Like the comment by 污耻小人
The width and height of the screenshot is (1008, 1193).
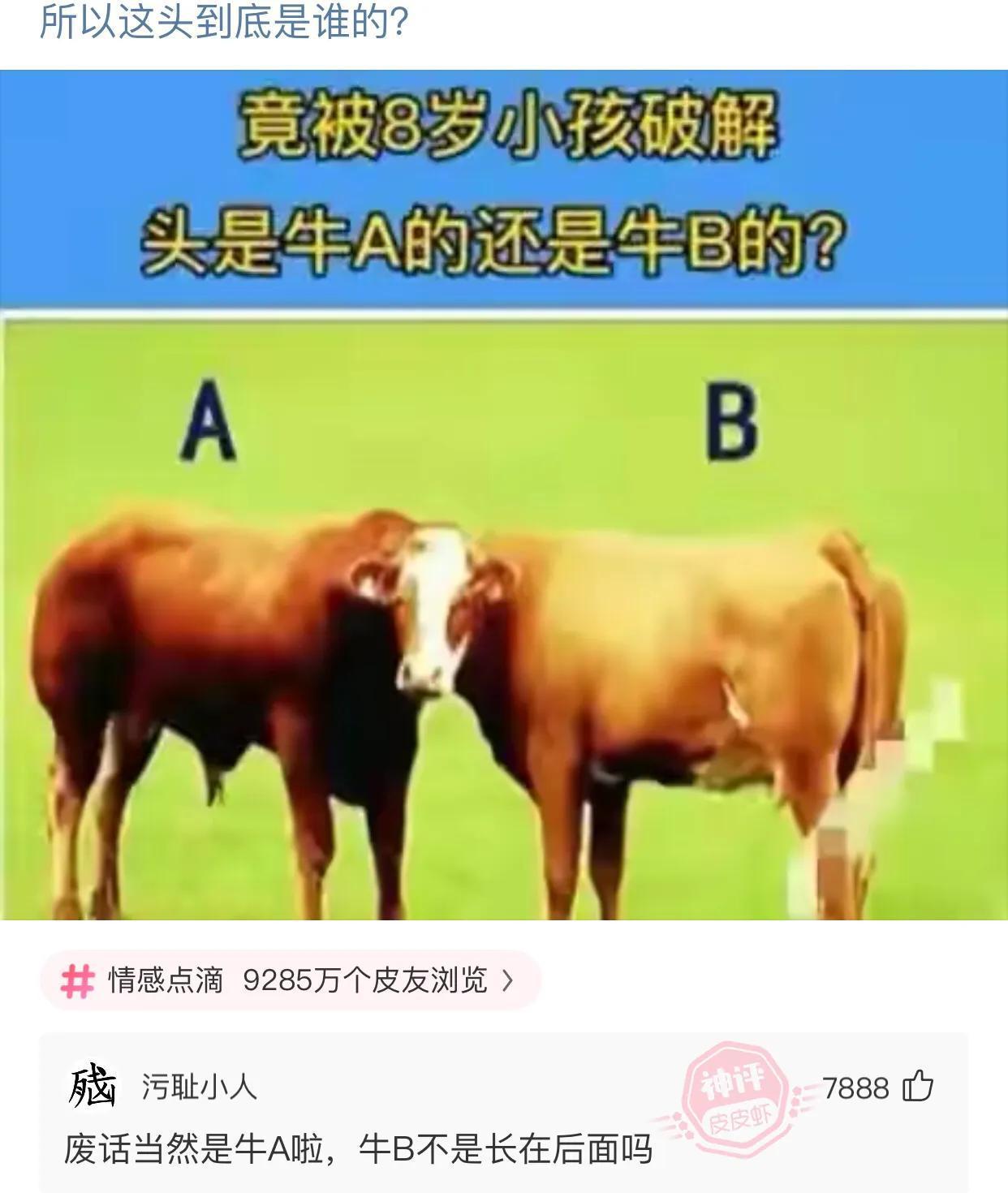point(919,1087)
